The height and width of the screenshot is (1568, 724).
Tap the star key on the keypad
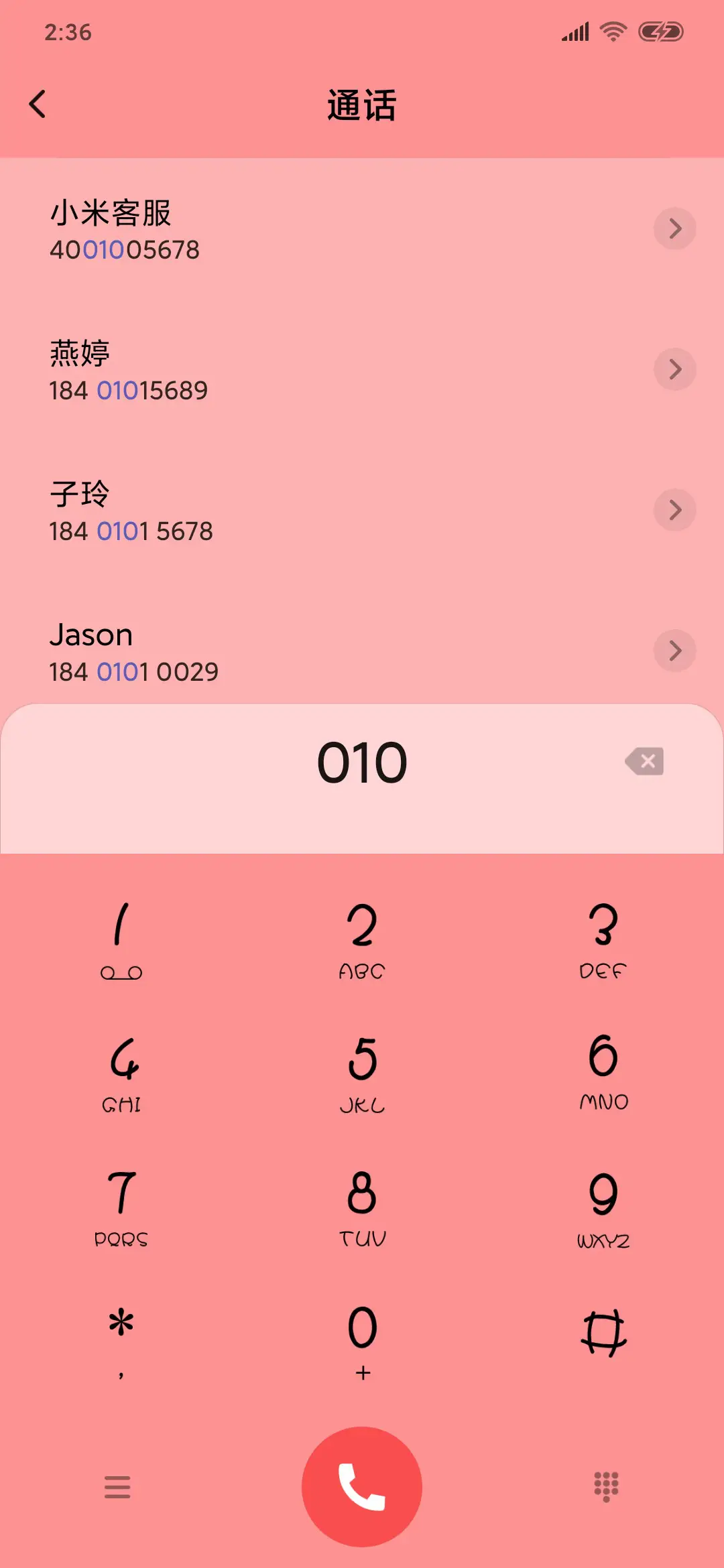coord(119,1333)
